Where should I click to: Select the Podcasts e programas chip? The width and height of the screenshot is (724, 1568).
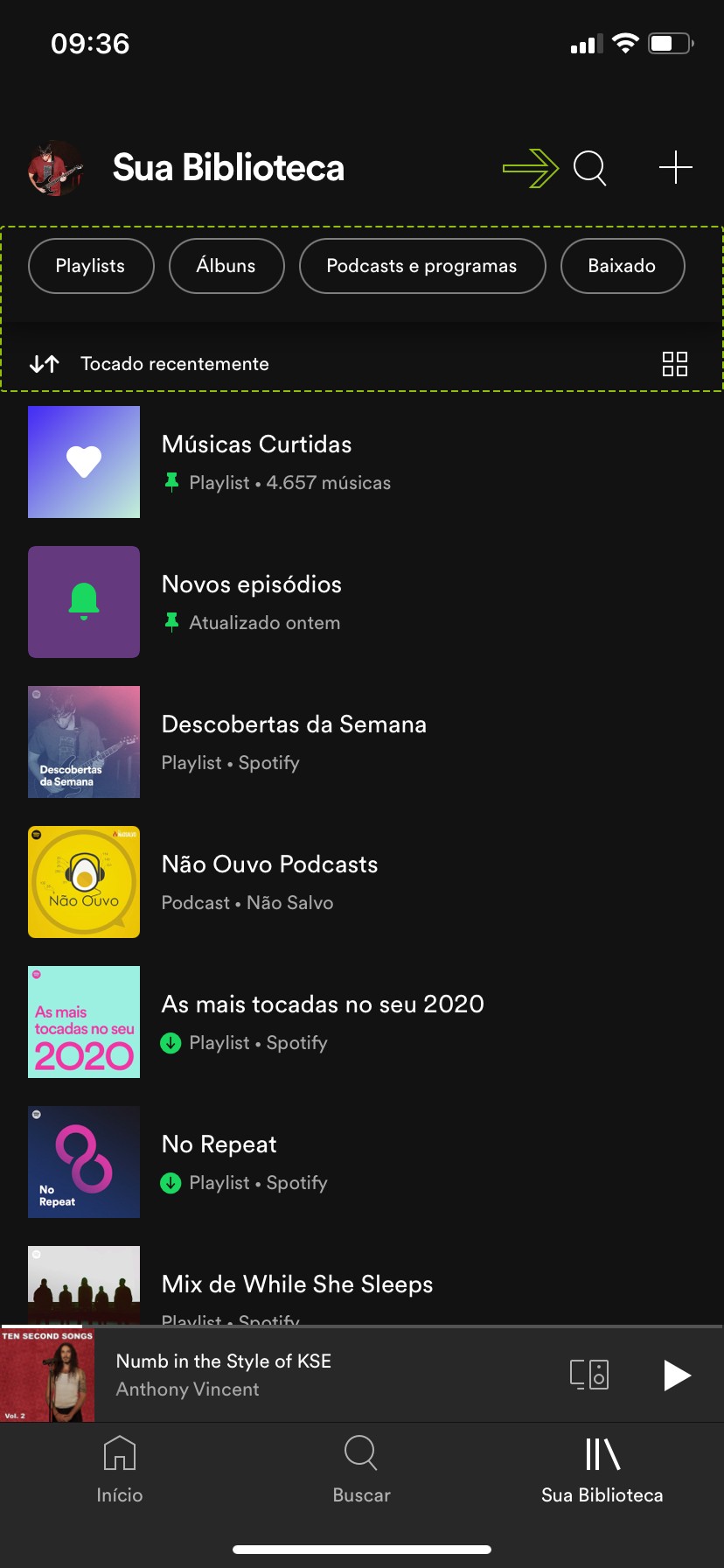[x=422, y=266]
